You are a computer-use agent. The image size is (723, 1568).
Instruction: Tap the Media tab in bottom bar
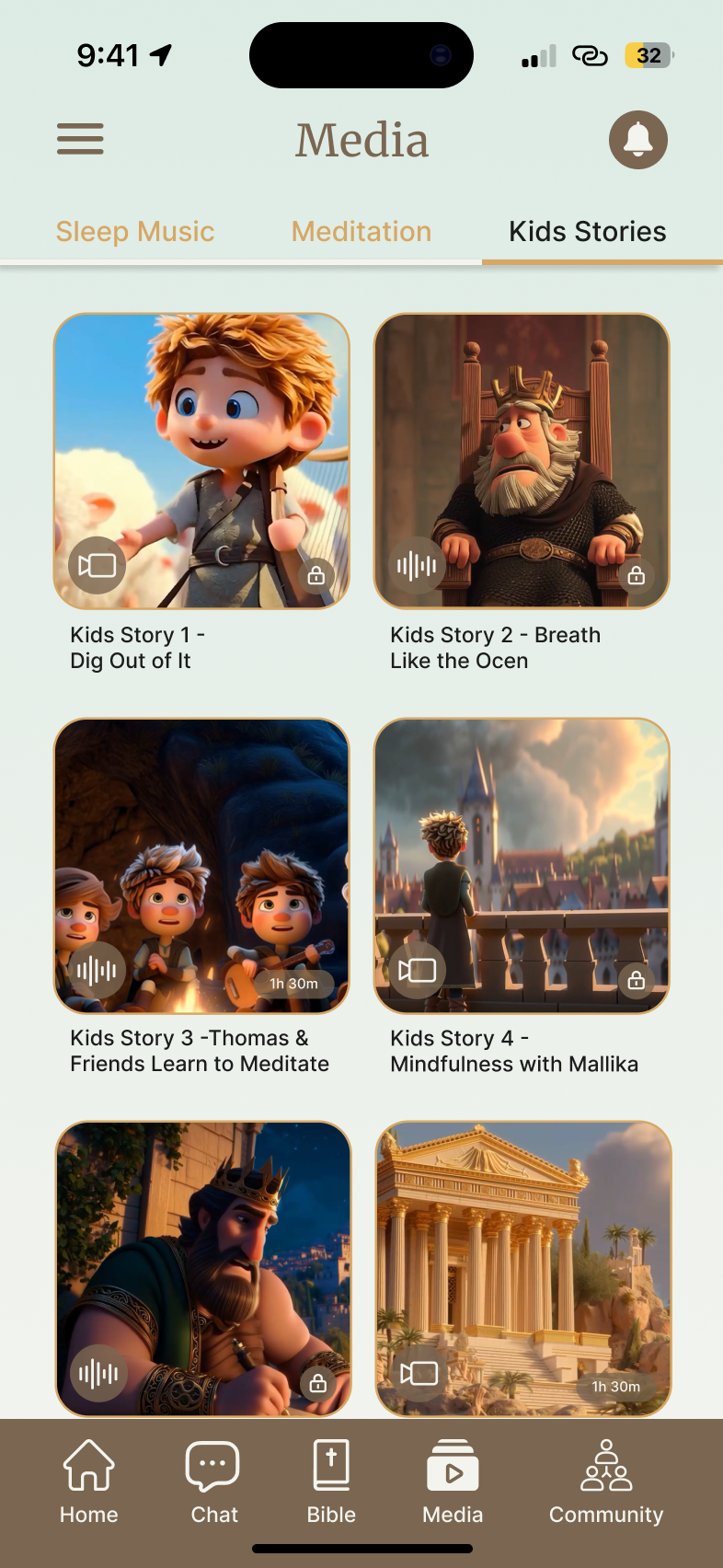point(453,1482)
